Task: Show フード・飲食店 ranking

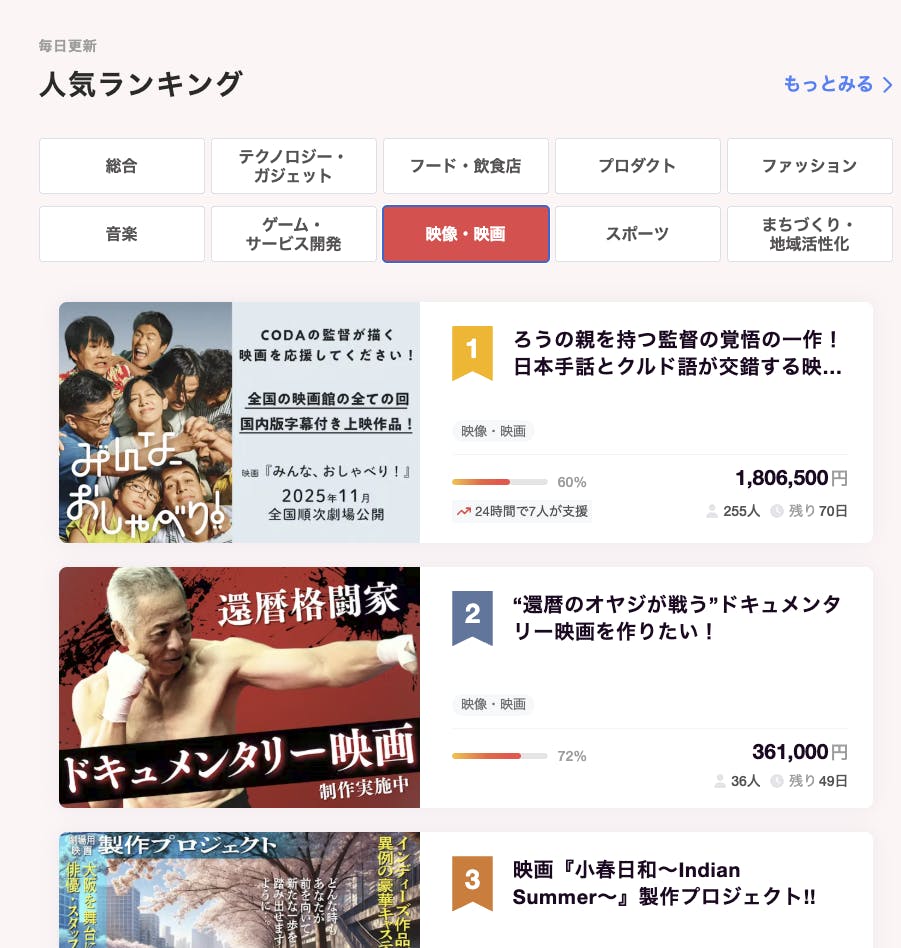Action: click(x=466, y=166)
